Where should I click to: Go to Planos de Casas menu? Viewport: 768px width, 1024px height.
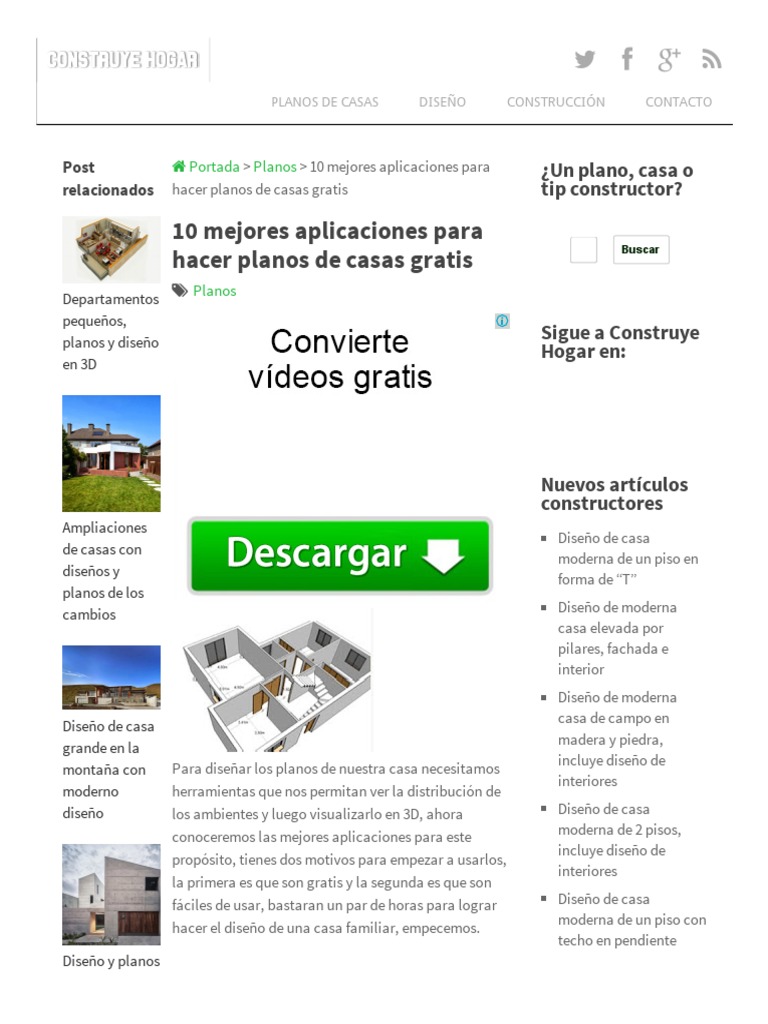(x=325, y=102)
